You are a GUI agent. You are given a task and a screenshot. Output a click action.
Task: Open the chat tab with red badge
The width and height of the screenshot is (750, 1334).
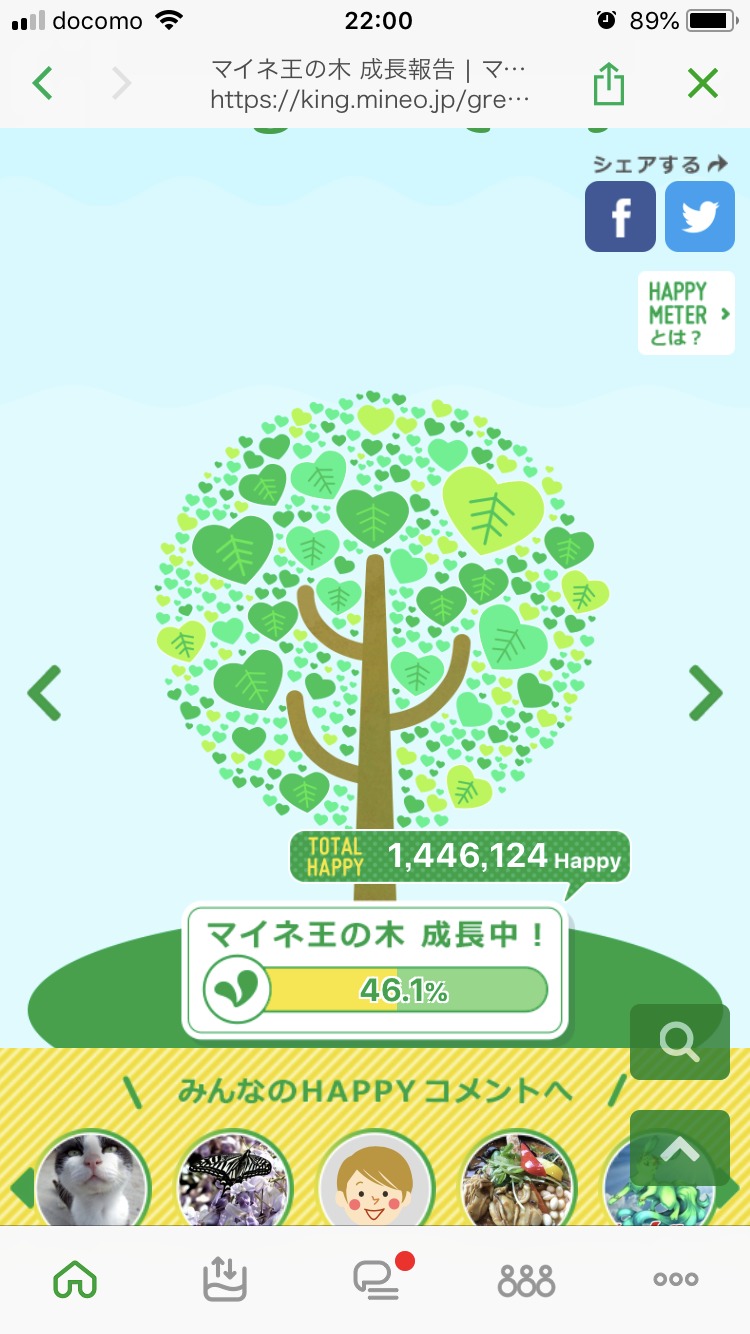[377, 1279]
